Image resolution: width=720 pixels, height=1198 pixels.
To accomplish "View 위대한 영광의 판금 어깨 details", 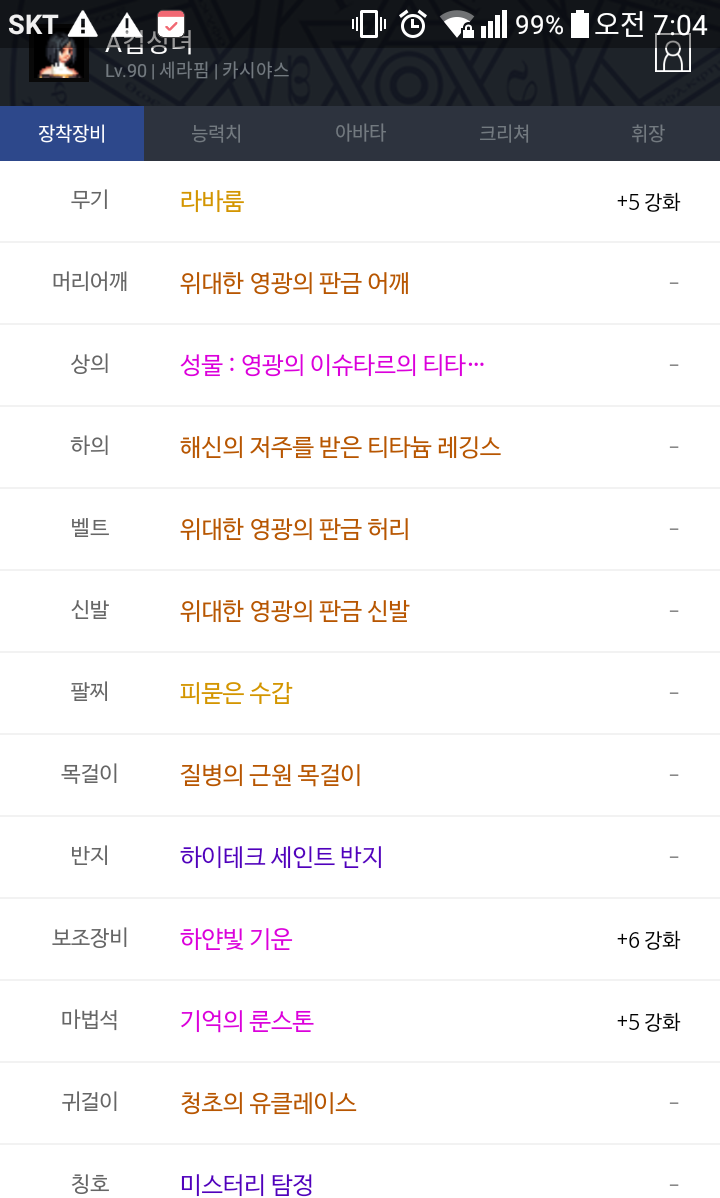I will click(x=294, y=283).
